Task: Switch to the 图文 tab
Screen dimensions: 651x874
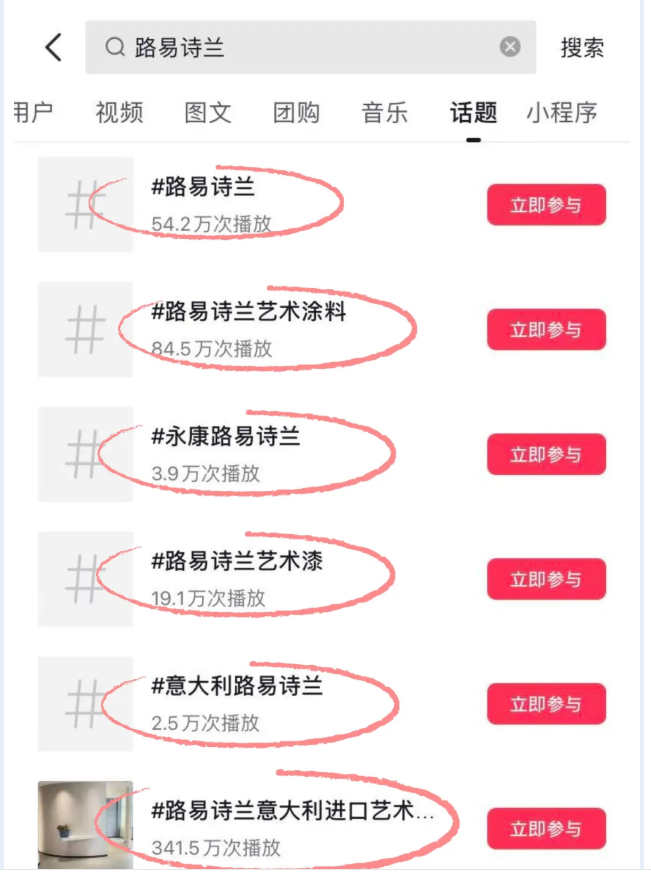Action: coord(208,113)
